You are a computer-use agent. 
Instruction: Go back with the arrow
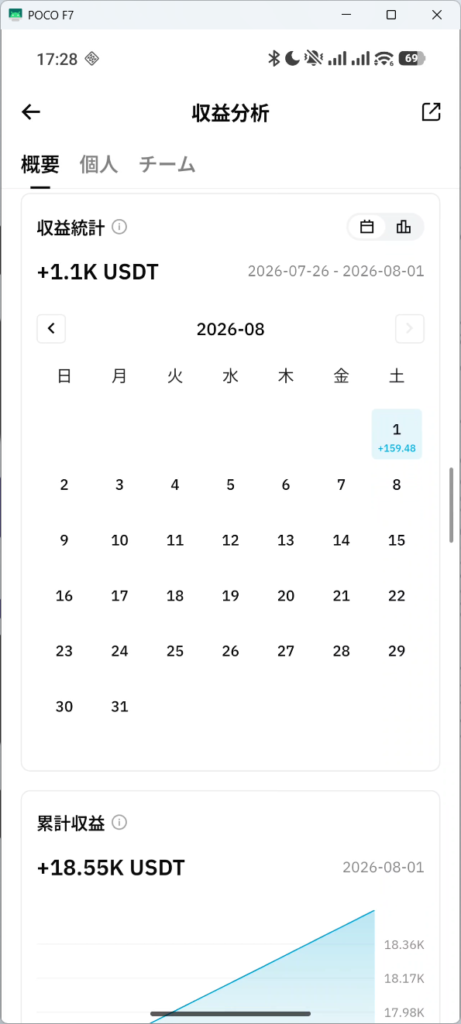click(31, 112)
